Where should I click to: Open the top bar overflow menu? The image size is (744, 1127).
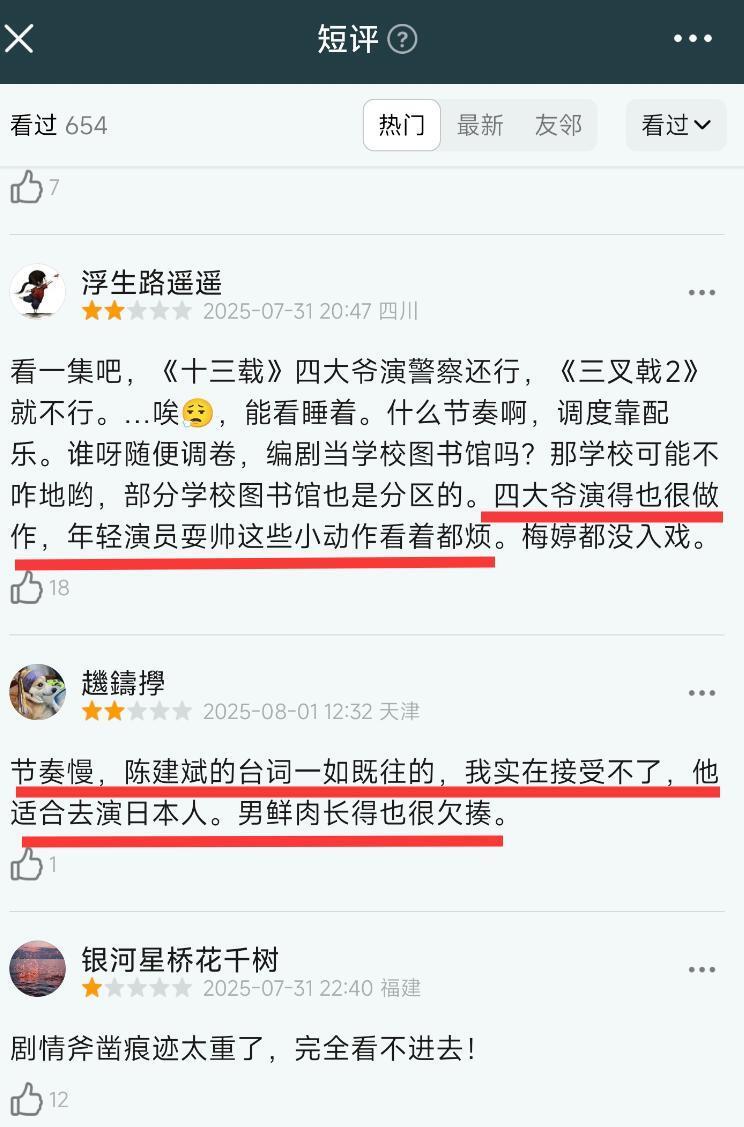pyautogui.click(x=692, y=39)
